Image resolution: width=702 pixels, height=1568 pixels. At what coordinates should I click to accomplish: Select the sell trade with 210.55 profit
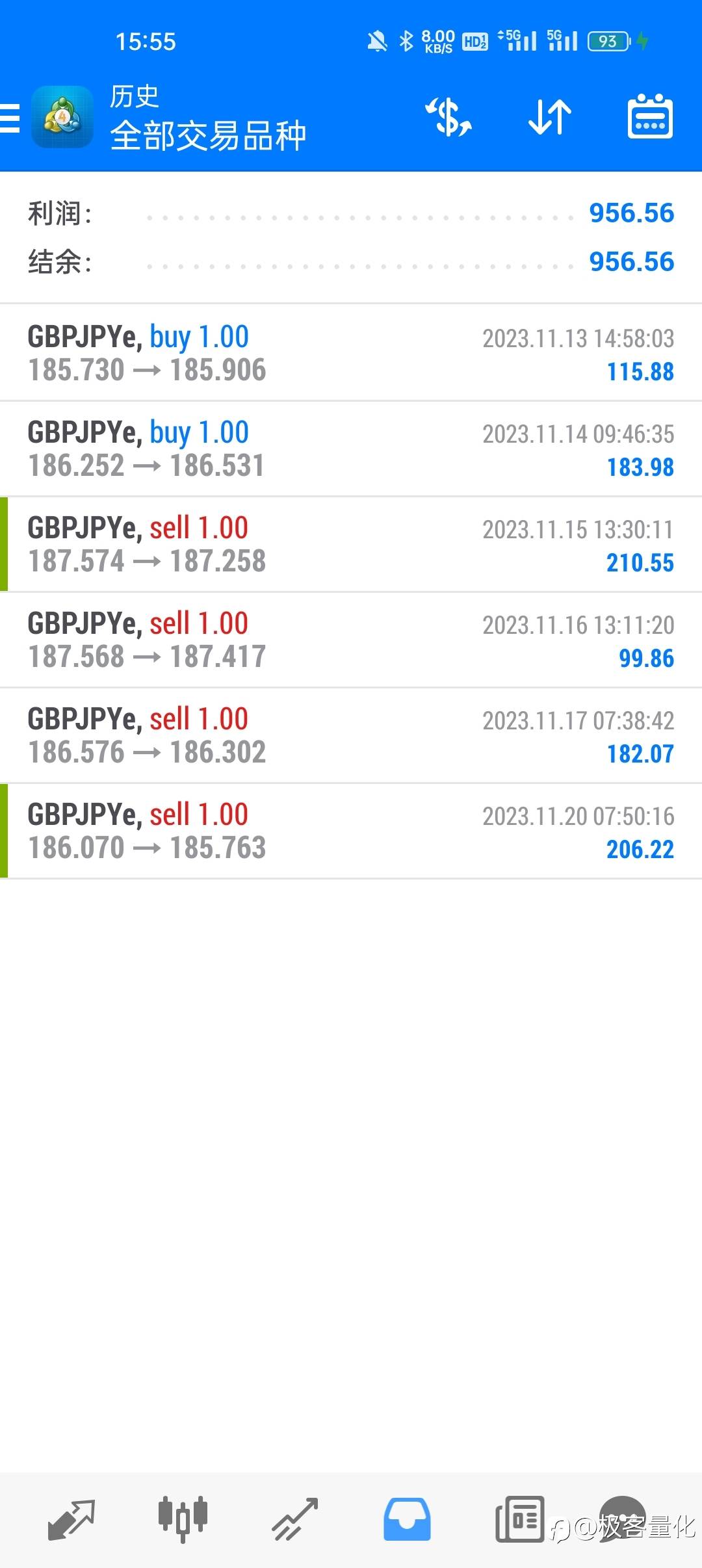click(351, 544)
